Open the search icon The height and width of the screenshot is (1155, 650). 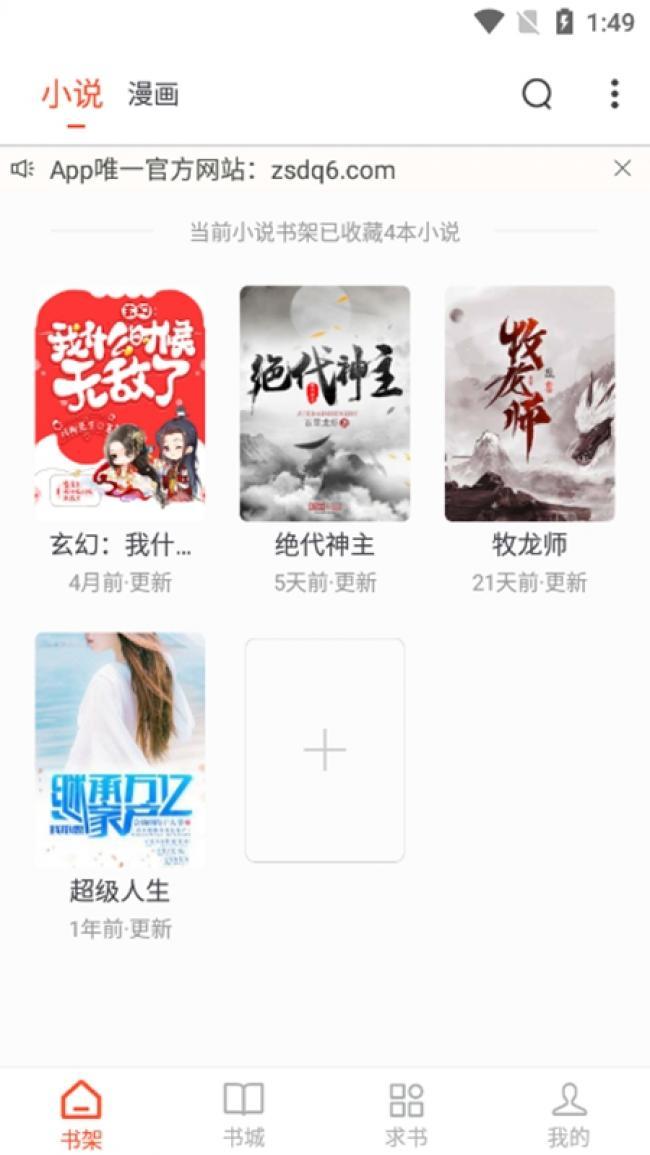click(x=537, y=94)
